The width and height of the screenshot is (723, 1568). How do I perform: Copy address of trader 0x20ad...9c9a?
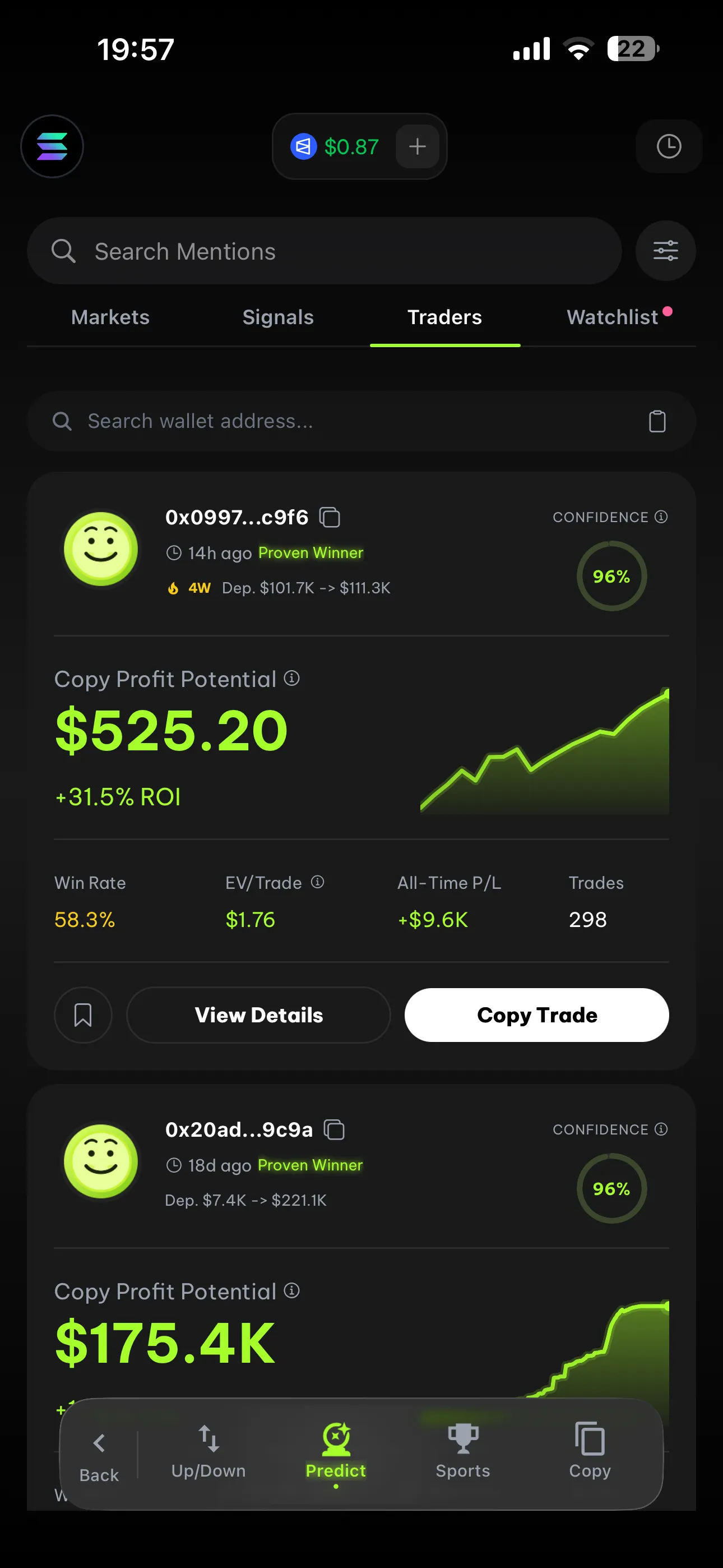[335, 1129]
